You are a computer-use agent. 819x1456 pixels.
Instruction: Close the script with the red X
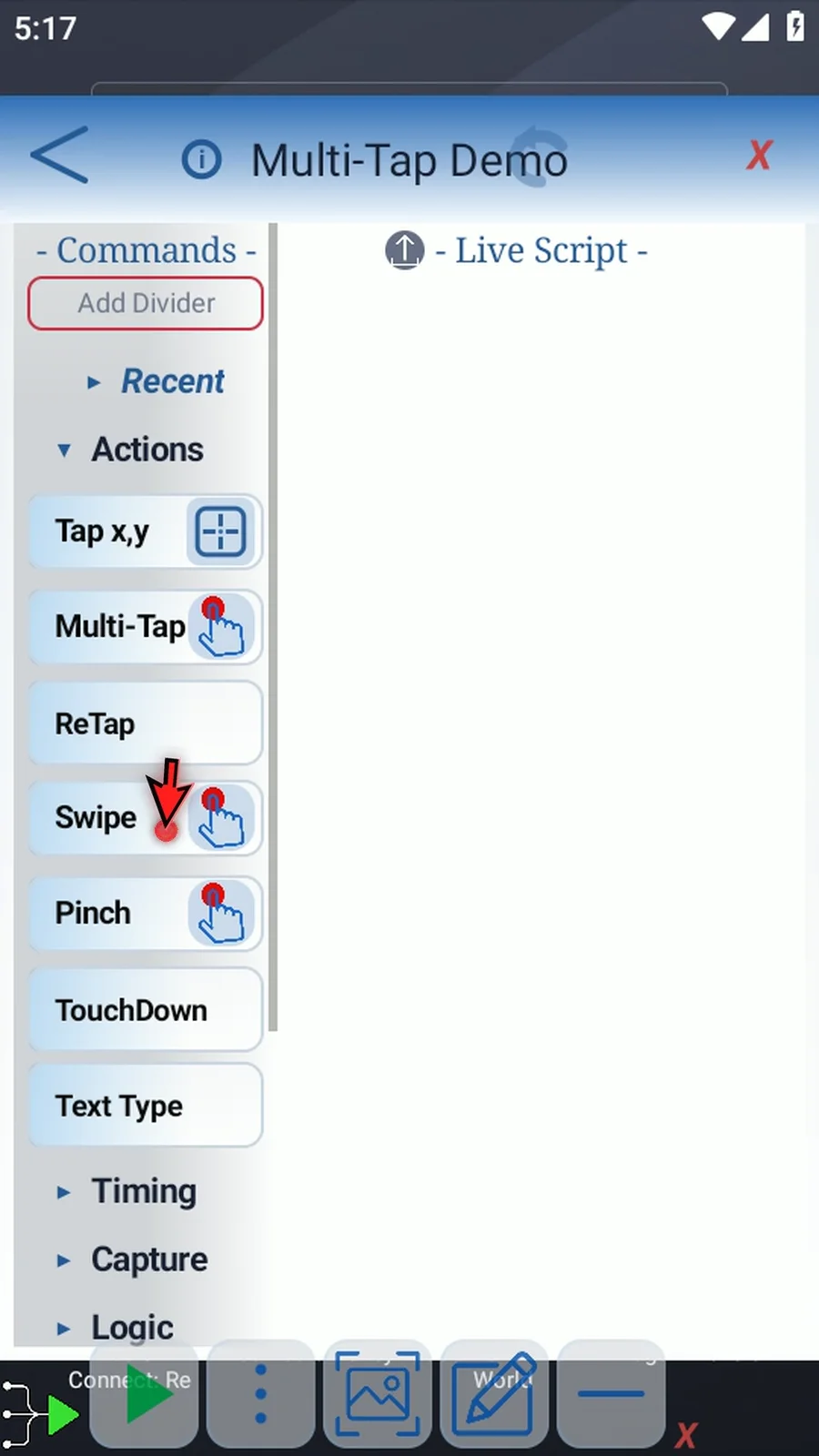coord(759,156)
